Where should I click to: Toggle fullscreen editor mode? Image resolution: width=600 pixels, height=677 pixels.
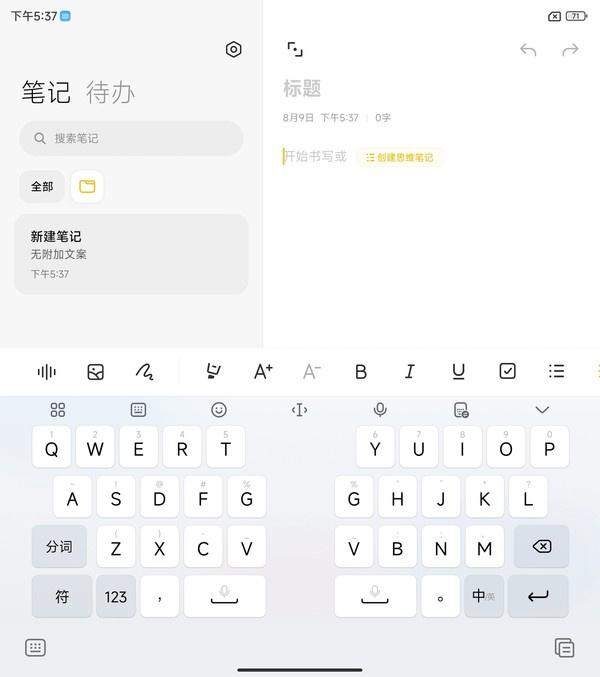point(295,50)
